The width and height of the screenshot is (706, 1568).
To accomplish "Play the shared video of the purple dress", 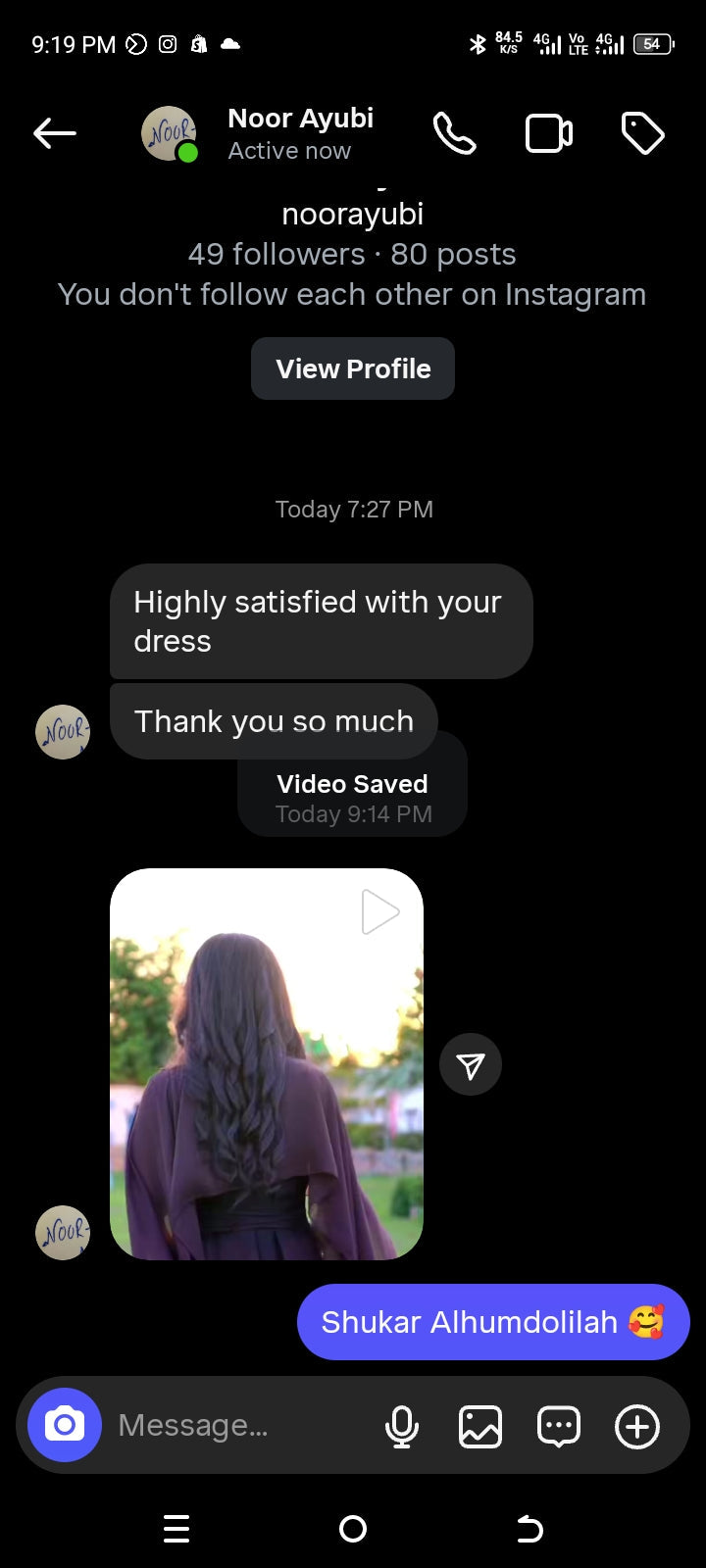I will pyautogui.click(x=267, y=1063).
